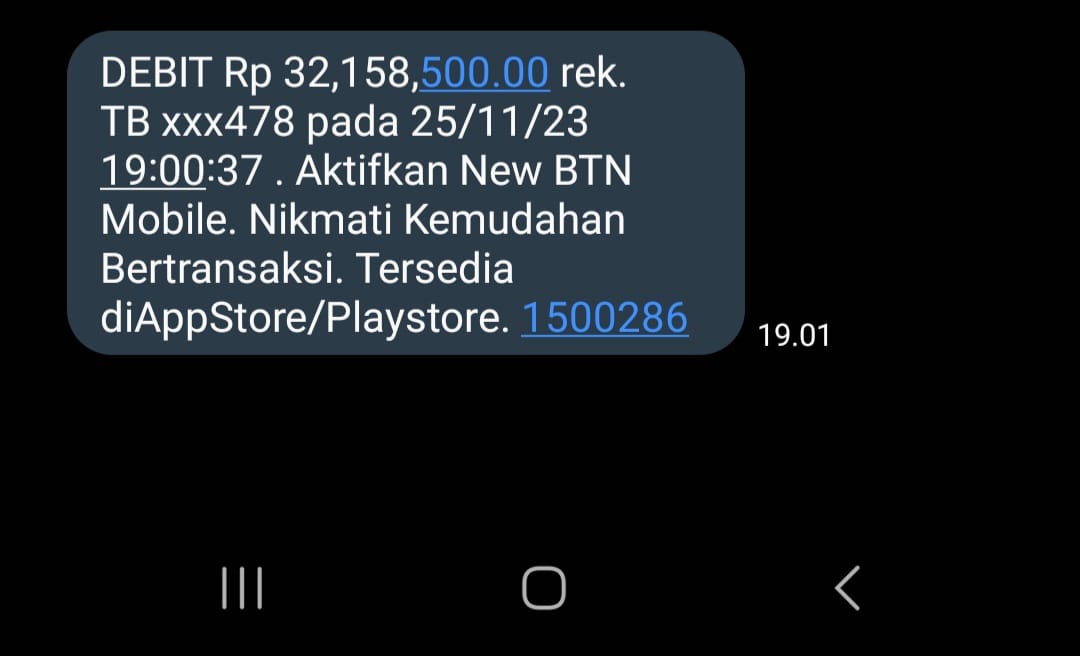Go to the home screen

[544, 588]
